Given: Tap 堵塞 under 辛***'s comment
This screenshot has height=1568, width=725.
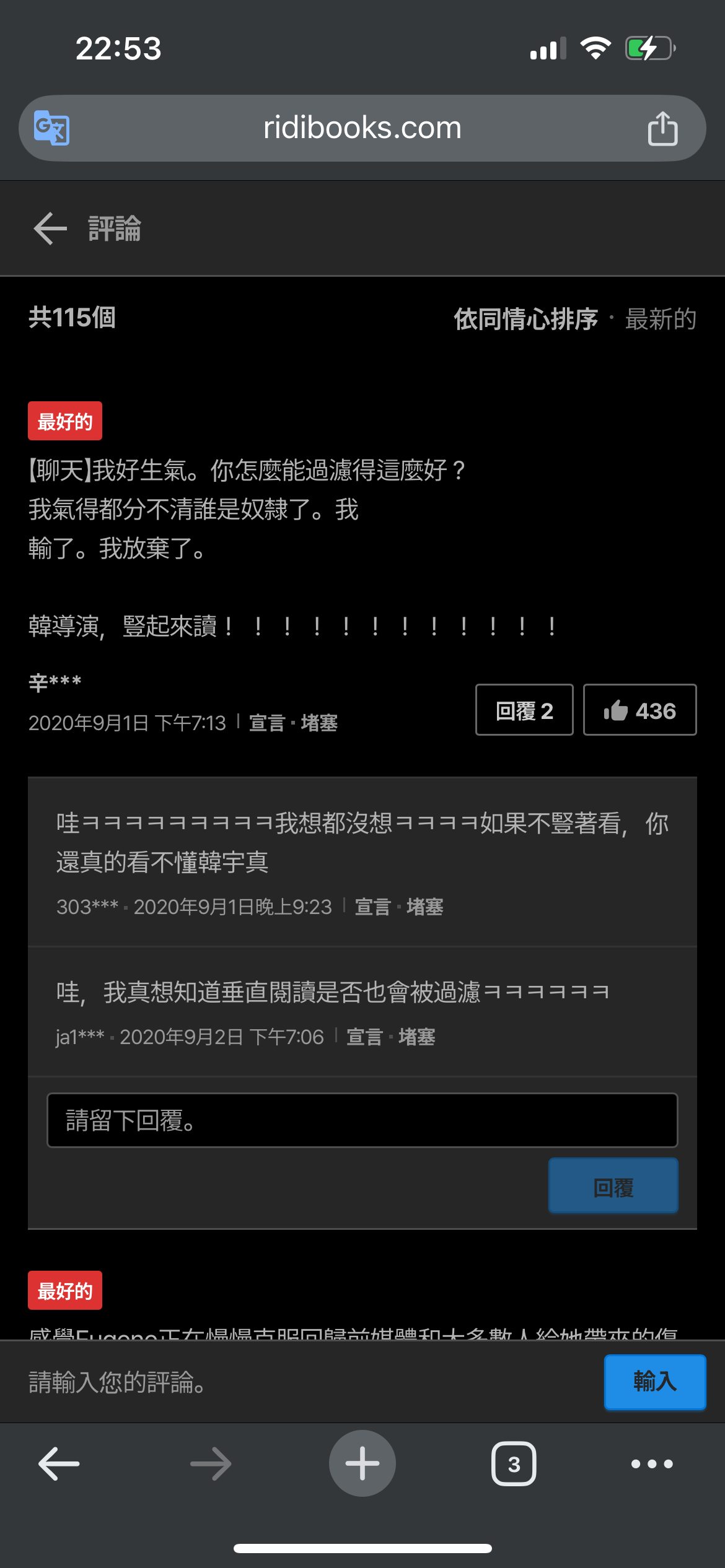Looking at the screenshot, I should pyautogui.click(x=319, y=723).
